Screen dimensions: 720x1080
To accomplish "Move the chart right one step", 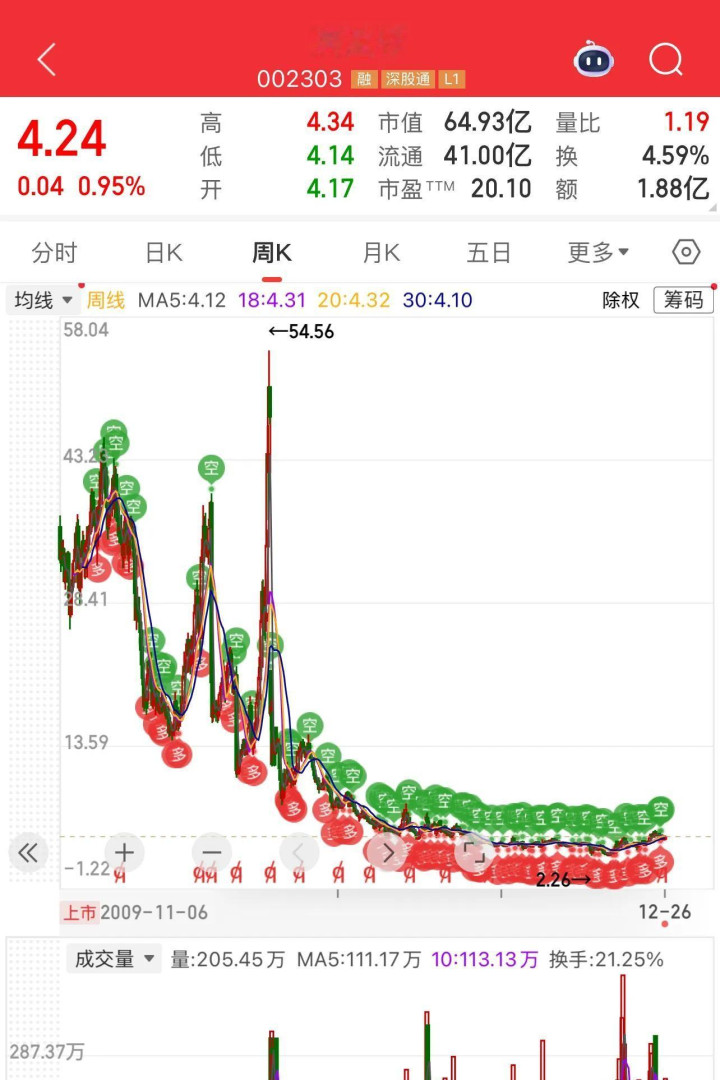I will pyautogui.click(x=386, y=853).
